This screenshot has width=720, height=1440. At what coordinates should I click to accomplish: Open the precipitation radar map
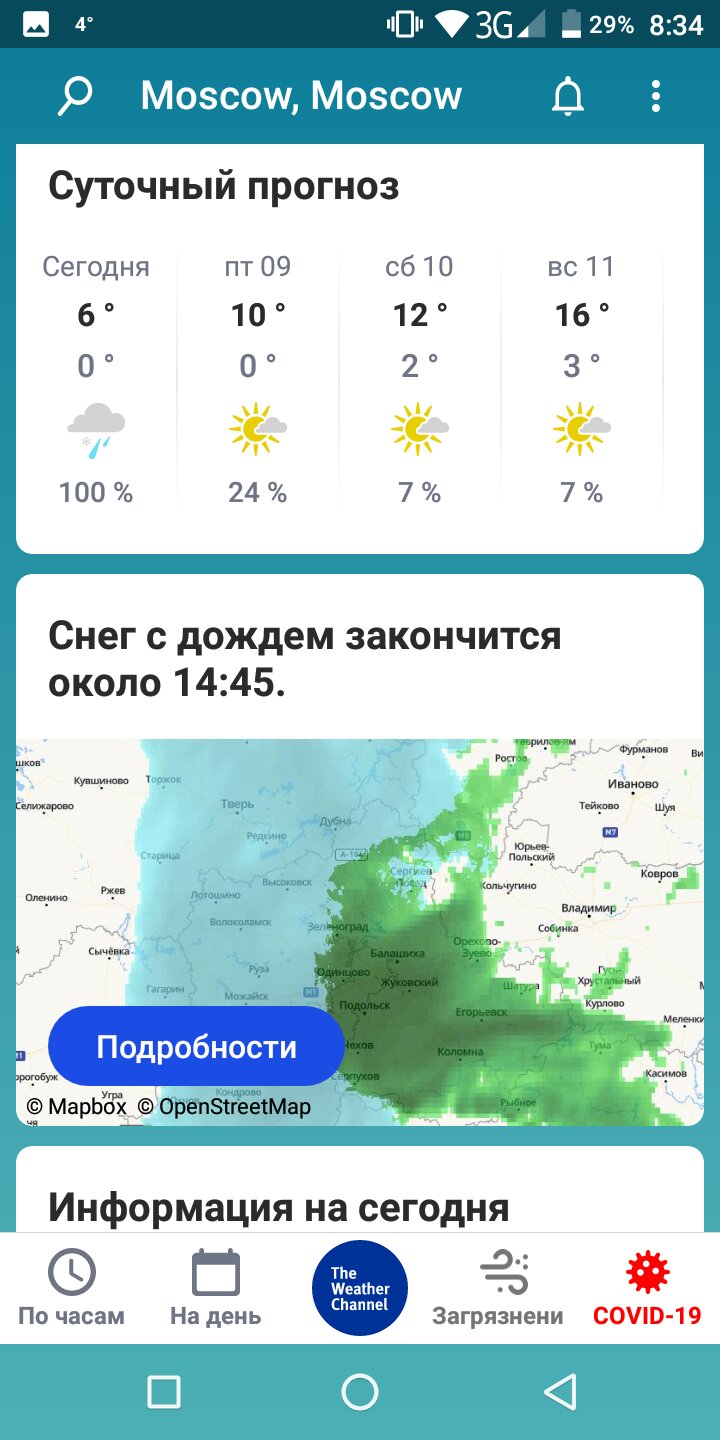pos(360,932)
